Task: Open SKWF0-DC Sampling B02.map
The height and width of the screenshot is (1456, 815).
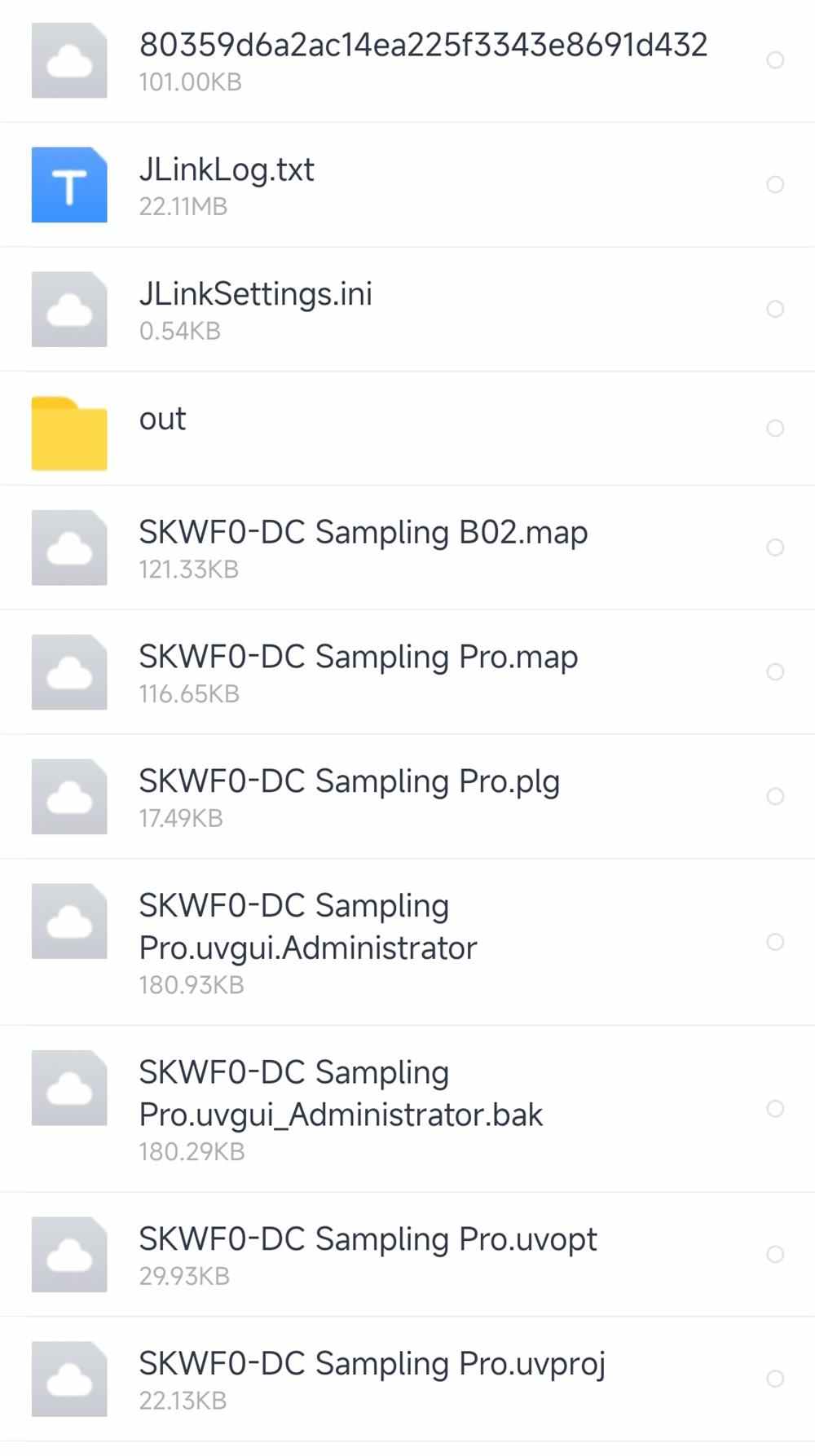Action: (407, 548)
